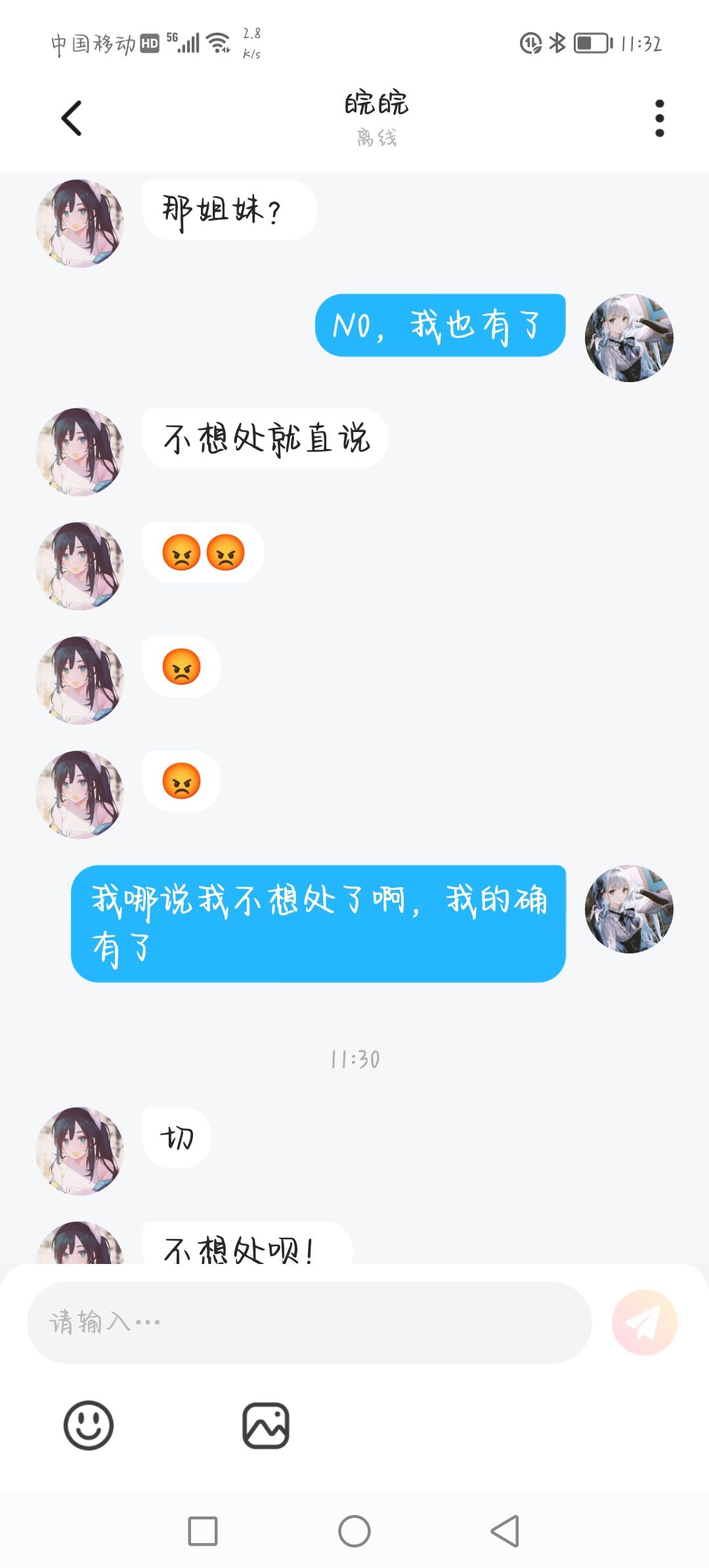Image resolution: width=709 pixels, height=1568 pixels.
Task: View avatar beside the 那姐妹? message
Action: tap(80, 223)
